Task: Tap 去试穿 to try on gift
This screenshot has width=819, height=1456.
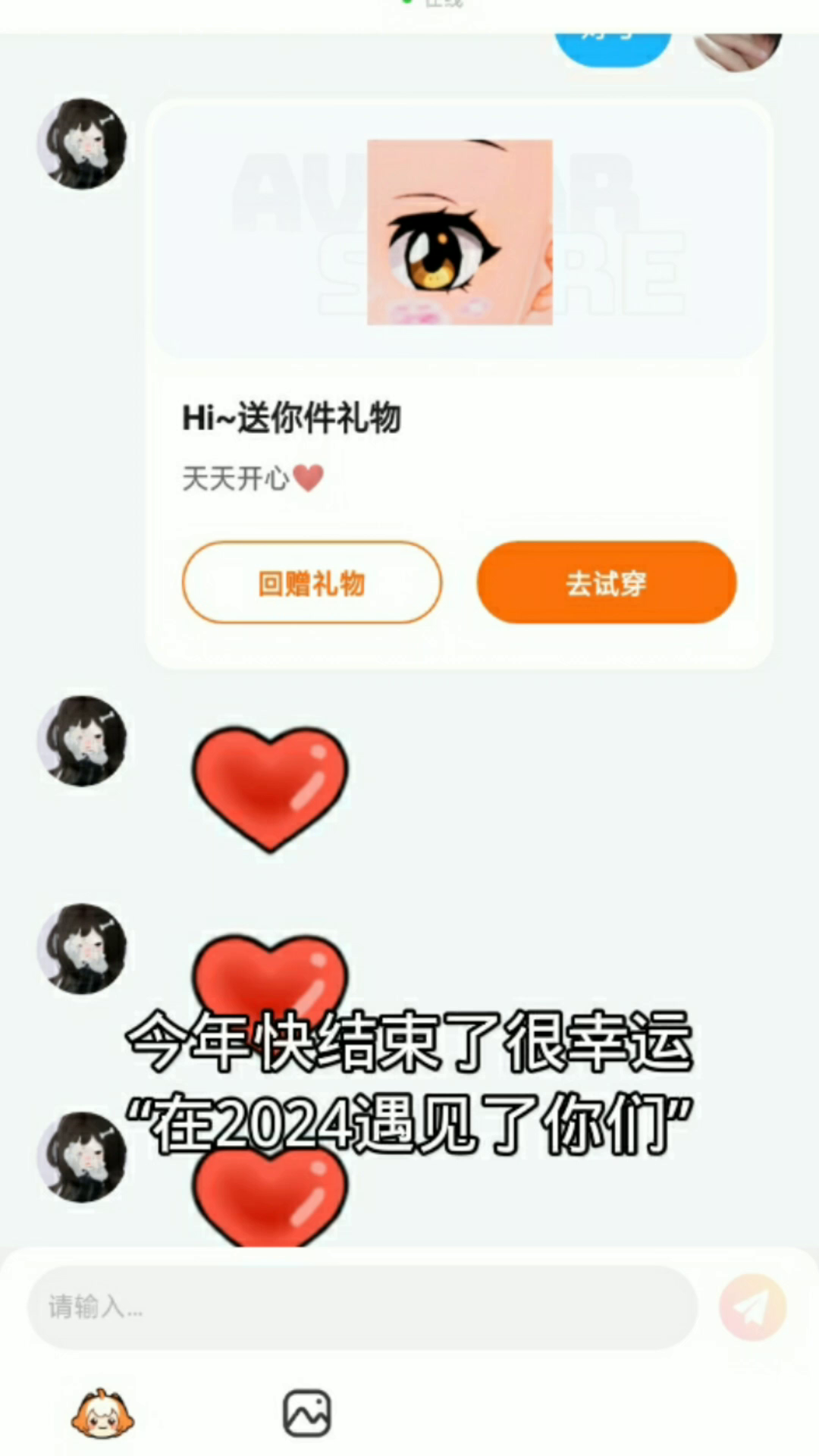Action: click(606, 582)
